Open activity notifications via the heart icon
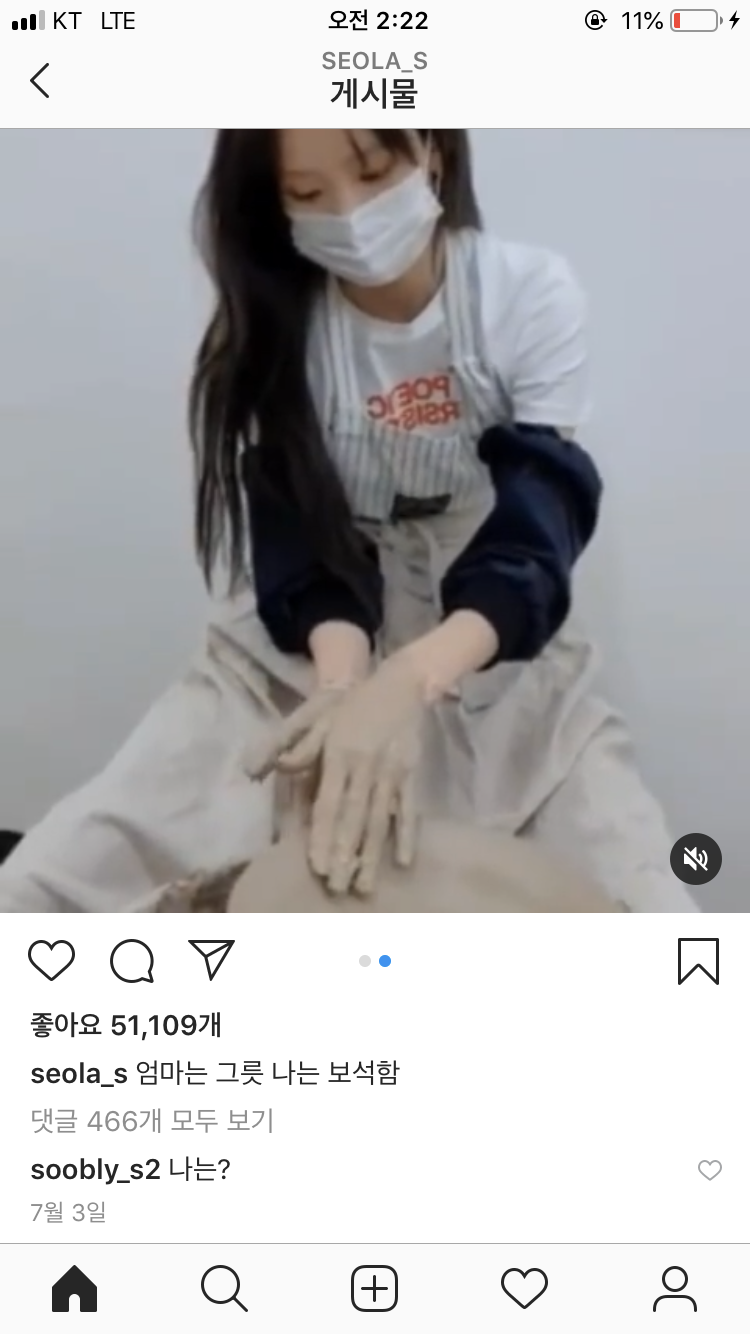Image resolution: width=750 pixels, height=1334 pixels. tap(524, 1288)
